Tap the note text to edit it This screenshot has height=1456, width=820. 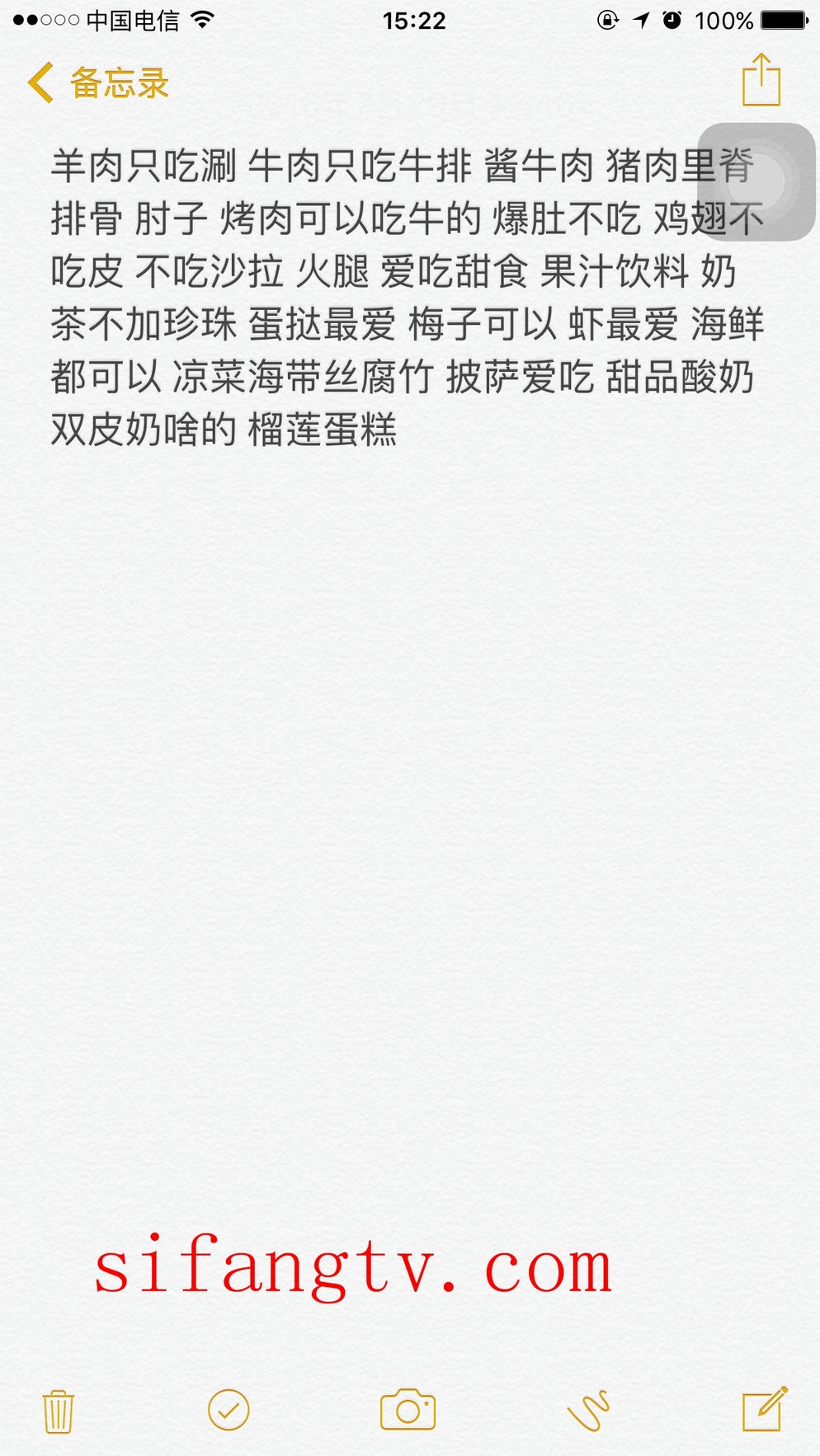coord(403,298)
